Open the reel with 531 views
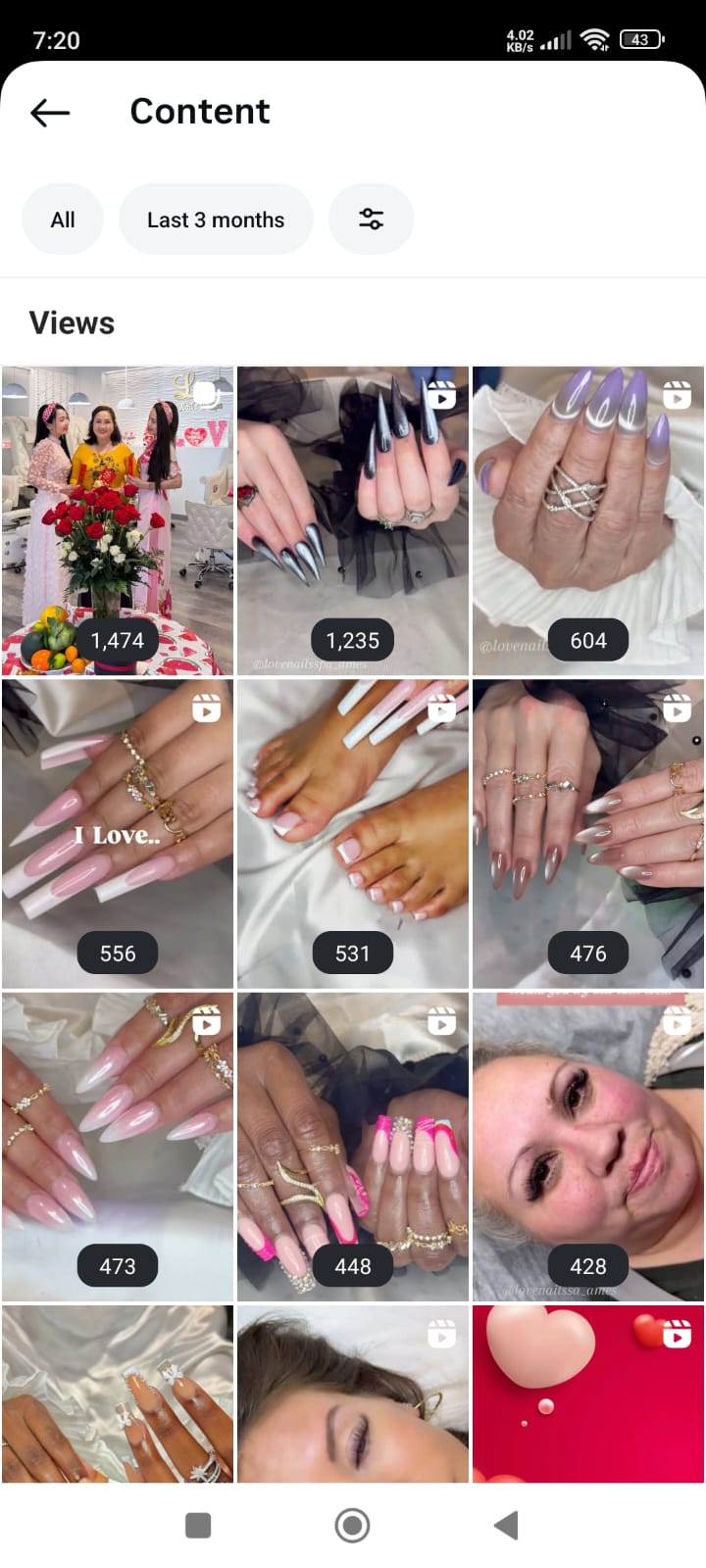The width and height of the screenshot is (706, 1568). tap(353, 834)
